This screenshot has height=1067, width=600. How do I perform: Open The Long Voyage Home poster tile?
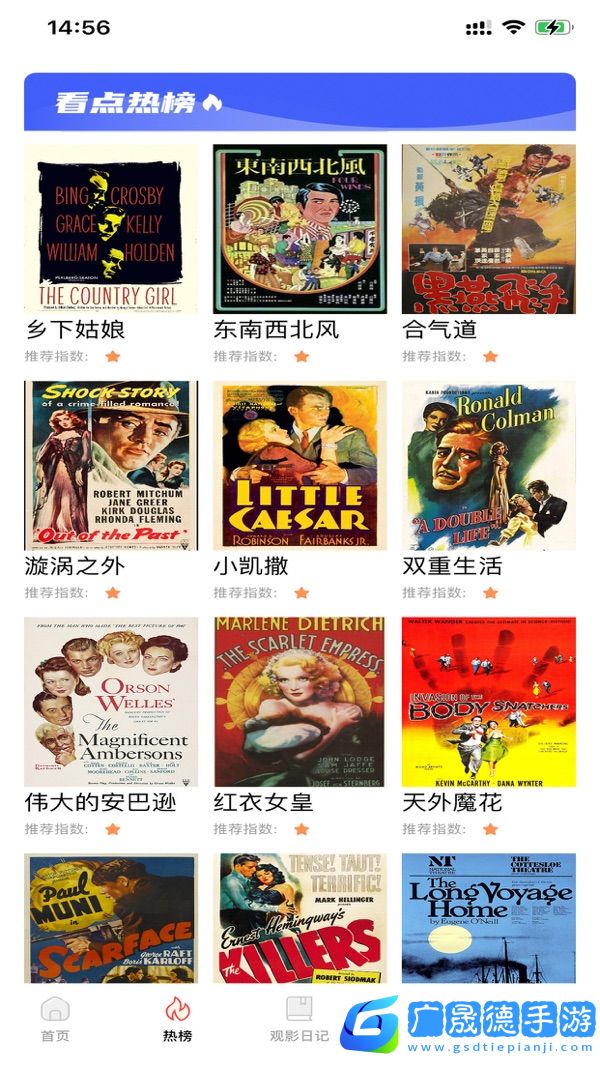(488, 917)
